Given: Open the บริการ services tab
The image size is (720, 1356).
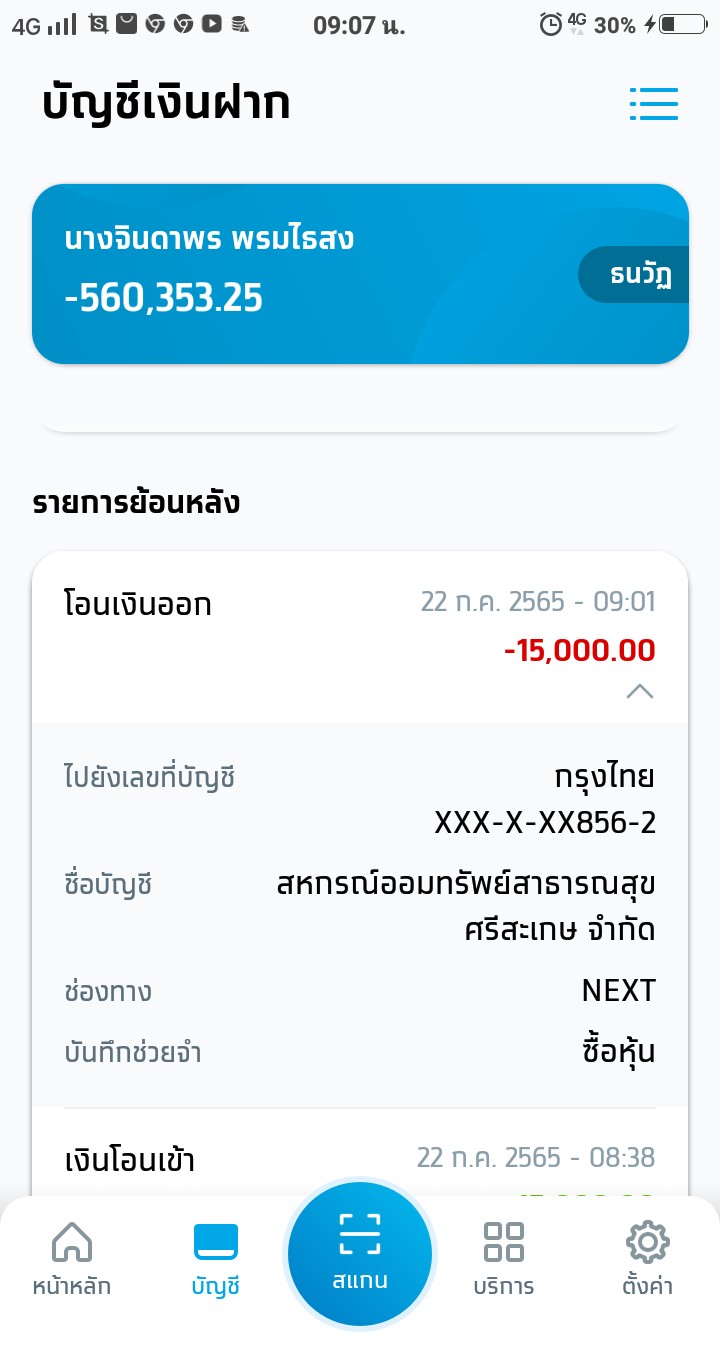Looking at the screenshot, I should click(503, 1258).
